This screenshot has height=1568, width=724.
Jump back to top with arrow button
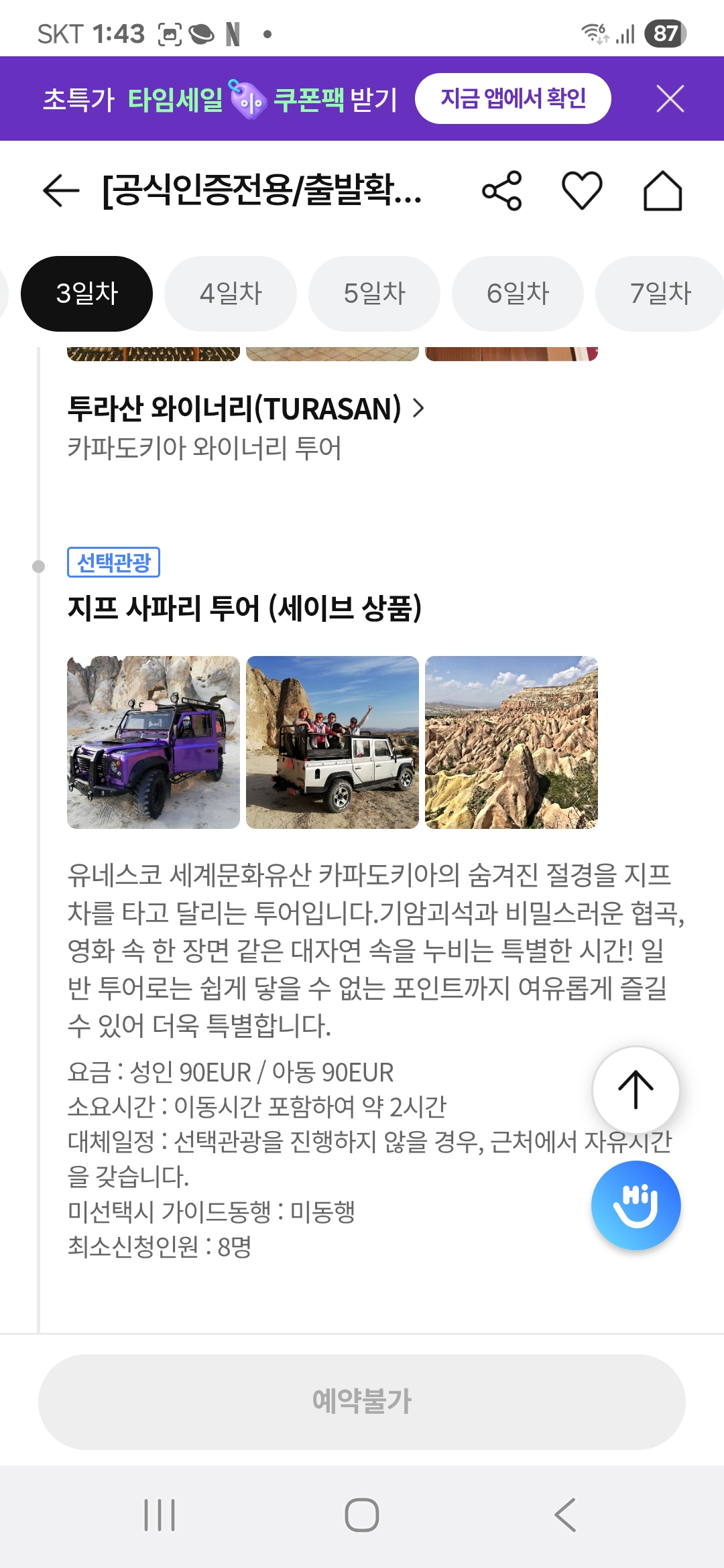636,1090
